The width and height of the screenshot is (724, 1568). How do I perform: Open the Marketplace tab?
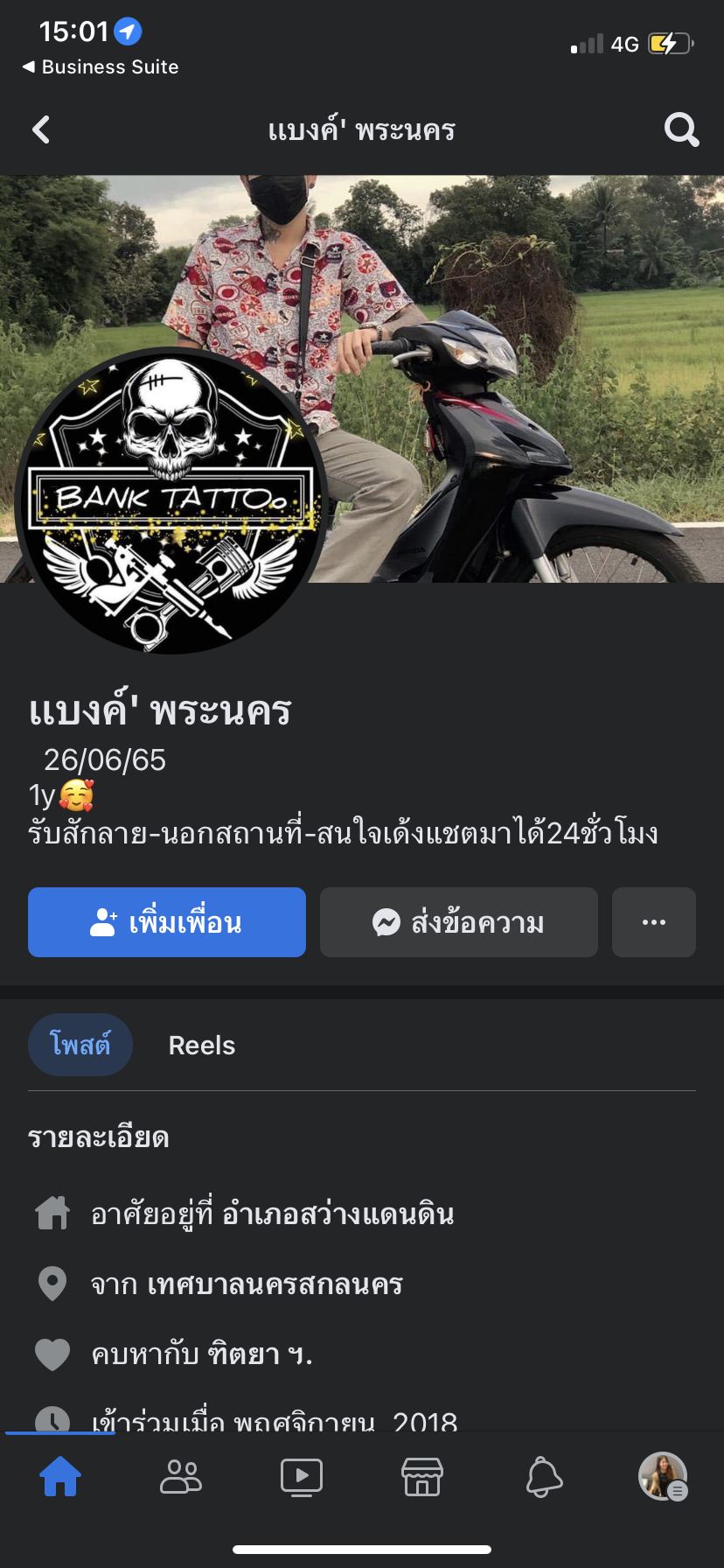[x=422, y=1477]
